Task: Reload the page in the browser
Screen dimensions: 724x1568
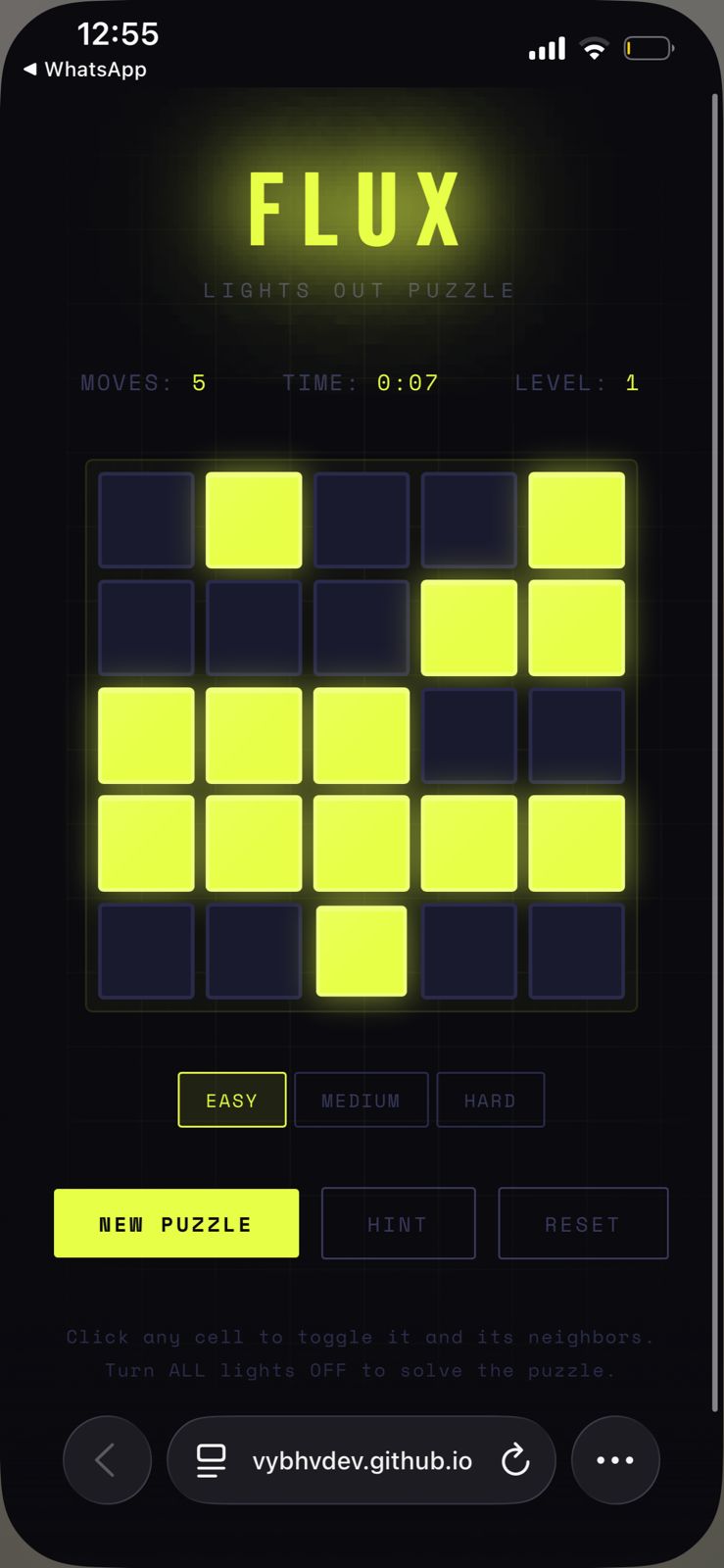Action: click(x=515, y=1460)
